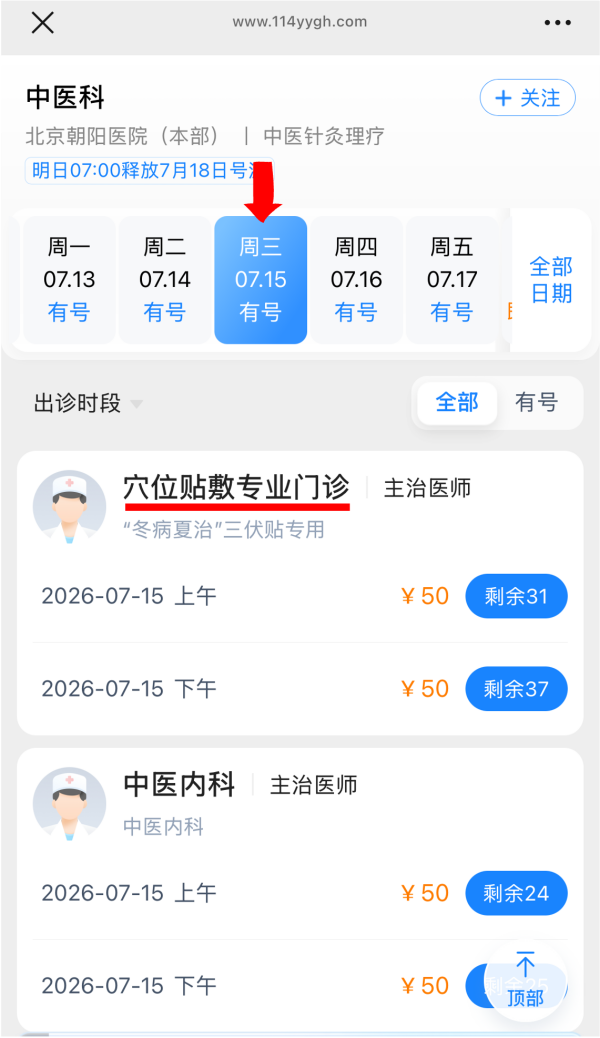600x1038 pixels.
Task: Expand the 出诊时段 dropdown
Action: tap(88, 402)
